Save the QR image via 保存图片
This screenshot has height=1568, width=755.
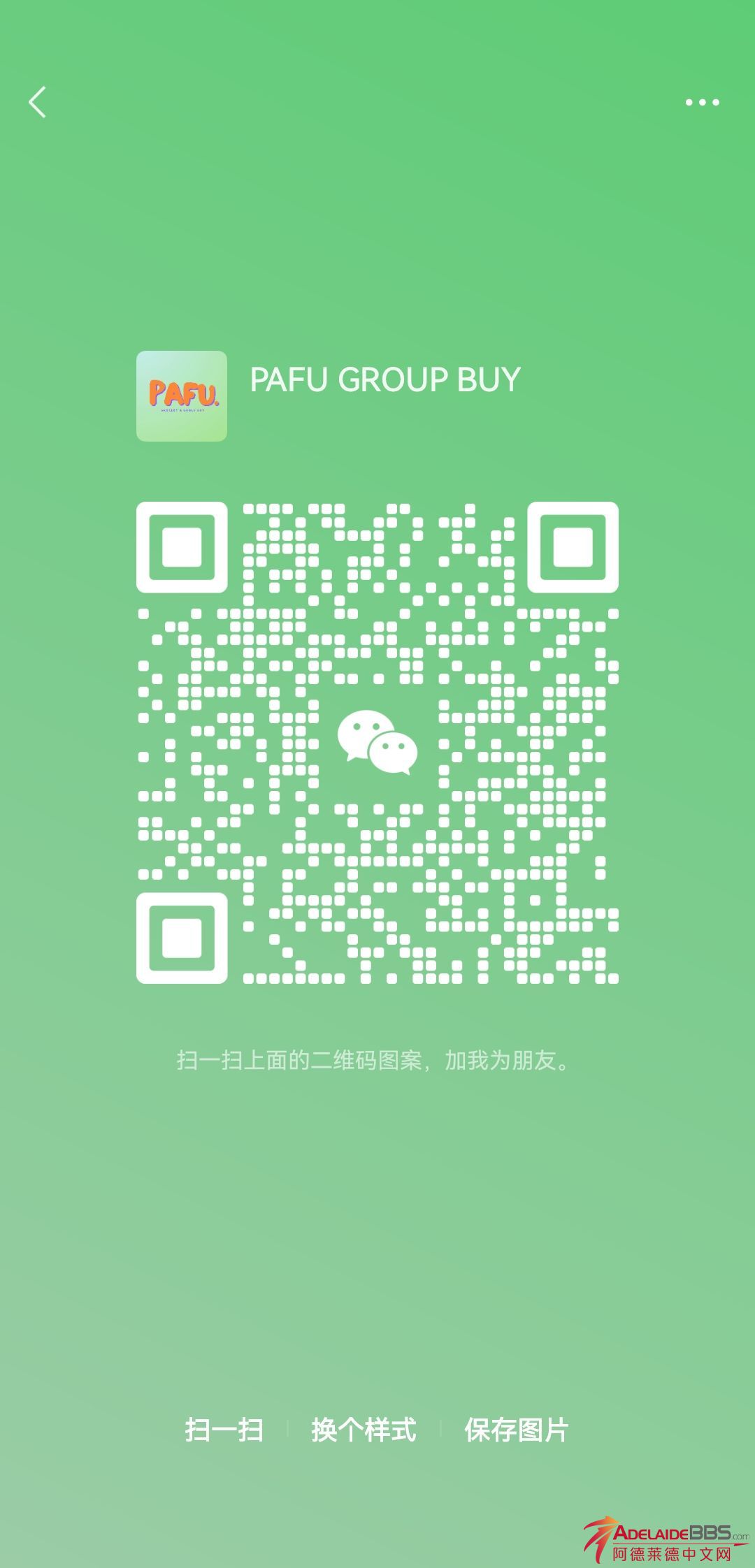pyautogui.click(x=517, y=1430)
